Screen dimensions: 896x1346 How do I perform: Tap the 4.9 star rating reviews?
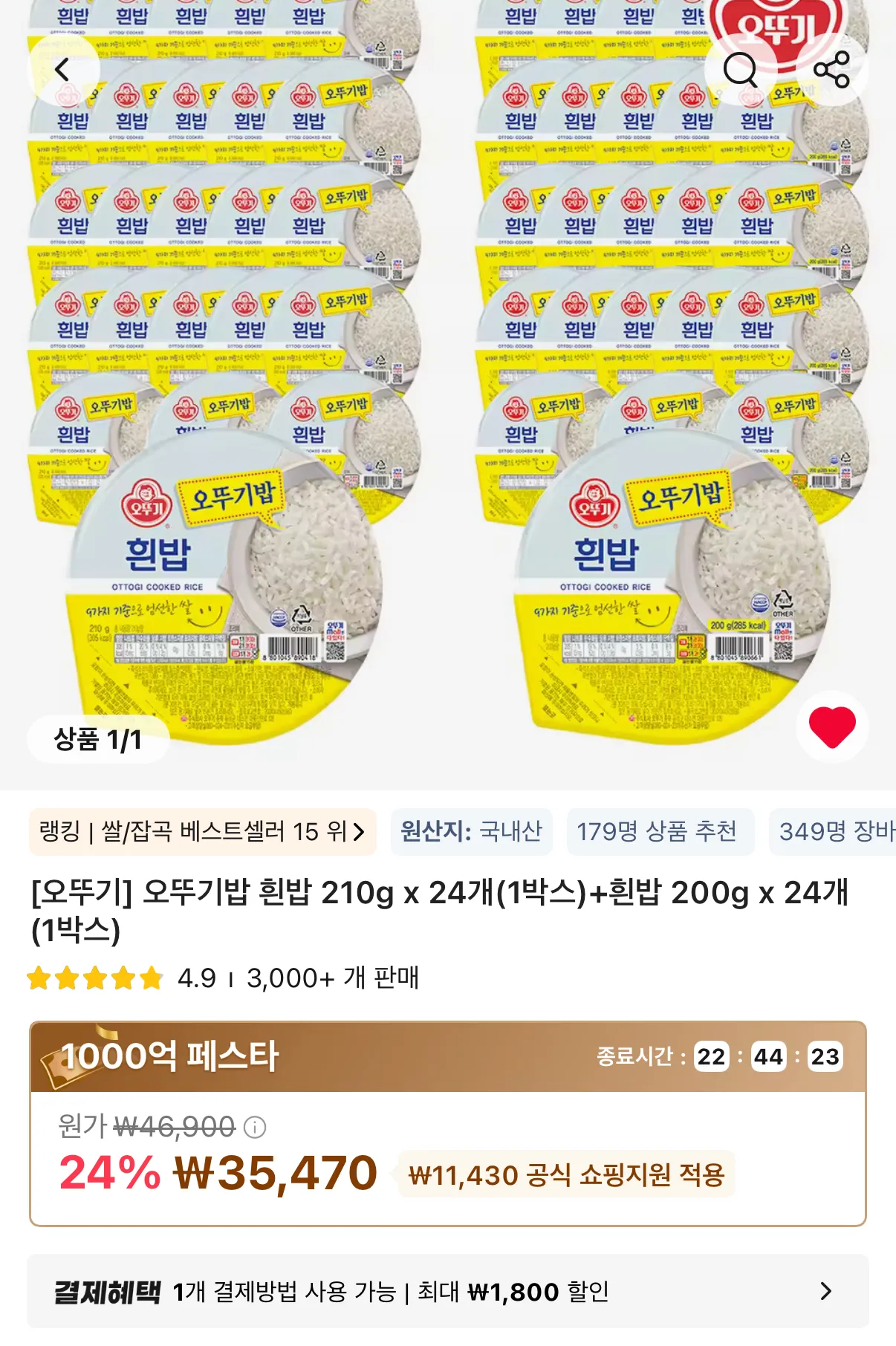pyautogui.click(x=123, y=978)
